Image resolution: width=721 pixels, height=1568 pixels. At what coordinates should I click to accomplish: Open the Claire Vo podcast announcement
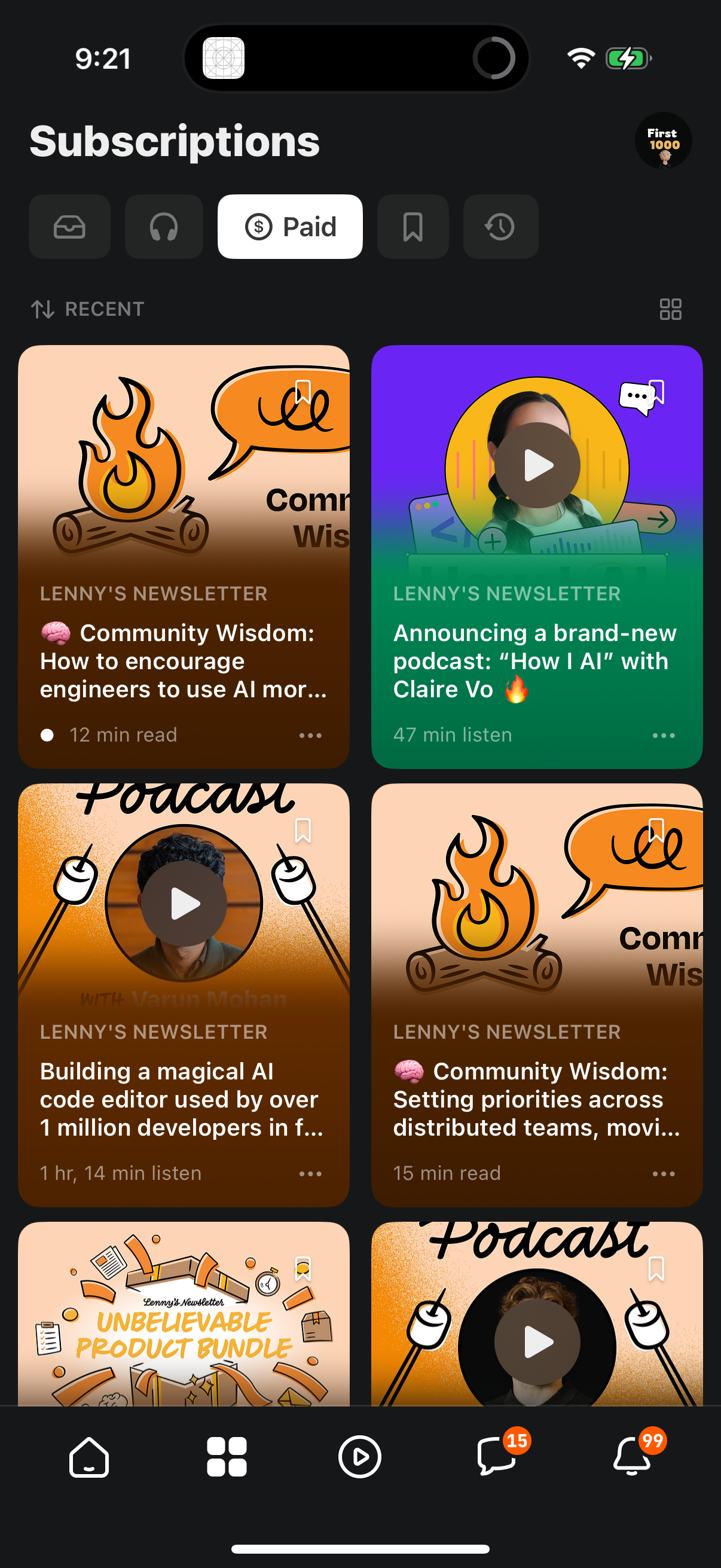point(536,661)
